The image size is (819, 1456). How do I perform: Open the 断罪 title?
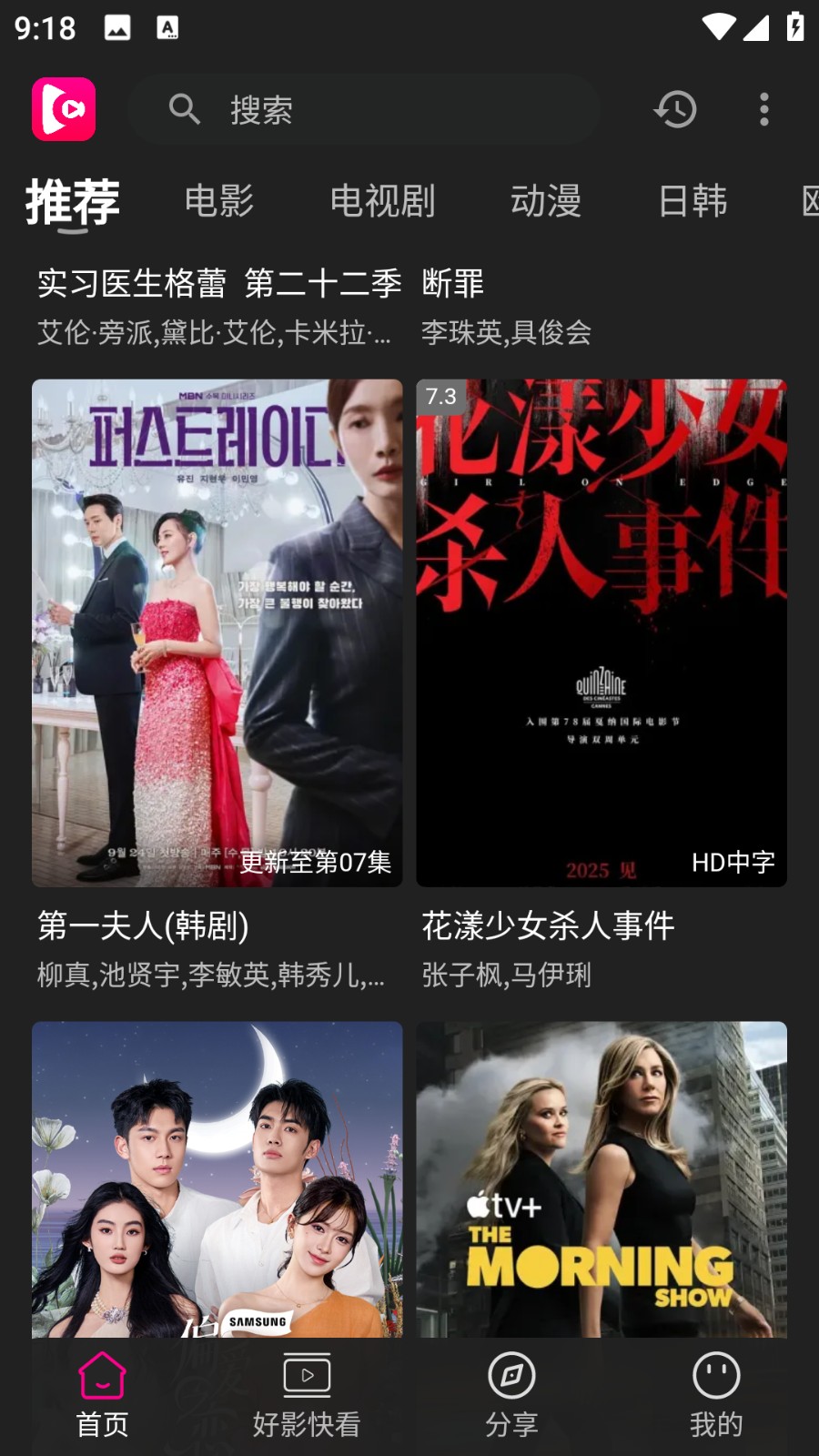pyautogui.click(x=453, y=284)
